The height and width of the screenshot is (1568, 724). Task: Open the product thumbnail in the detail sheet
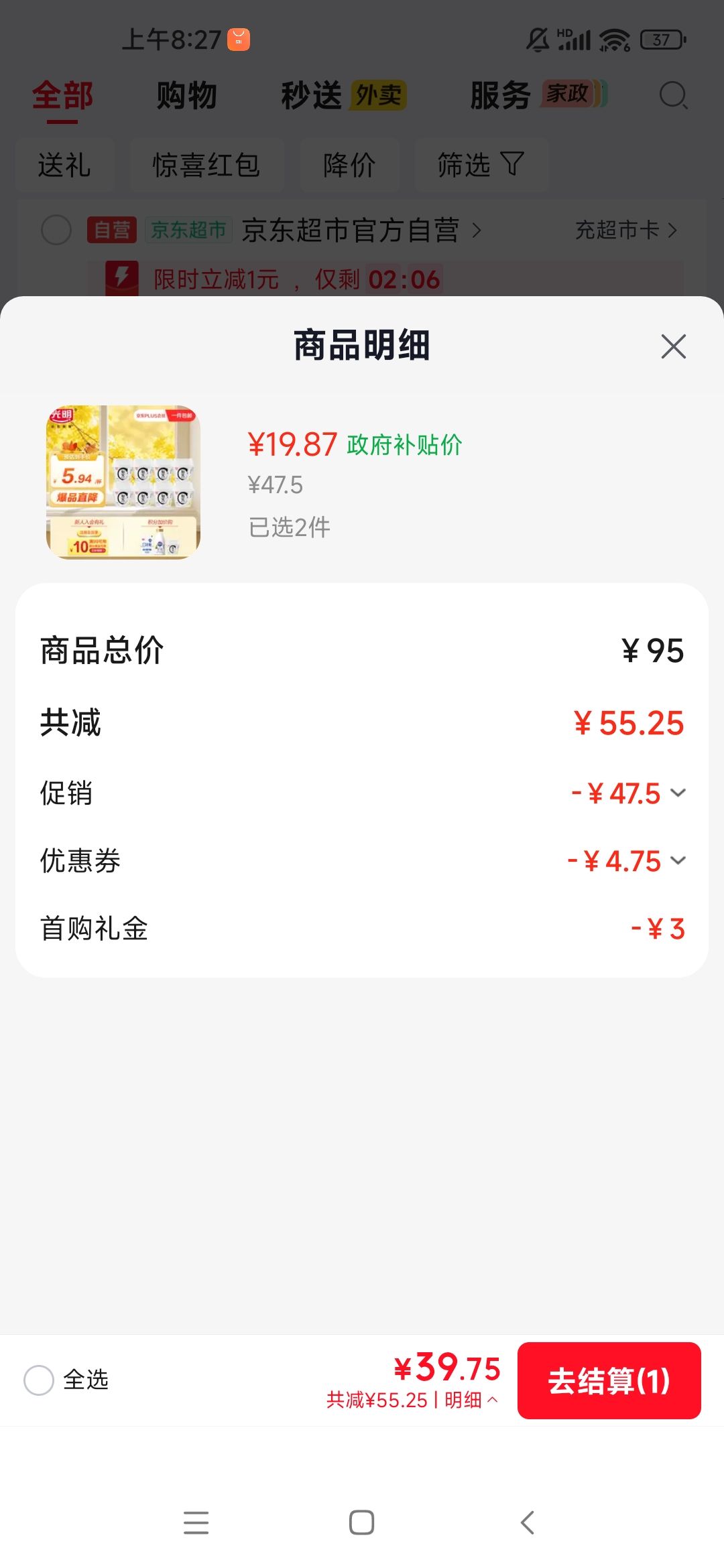123,482
